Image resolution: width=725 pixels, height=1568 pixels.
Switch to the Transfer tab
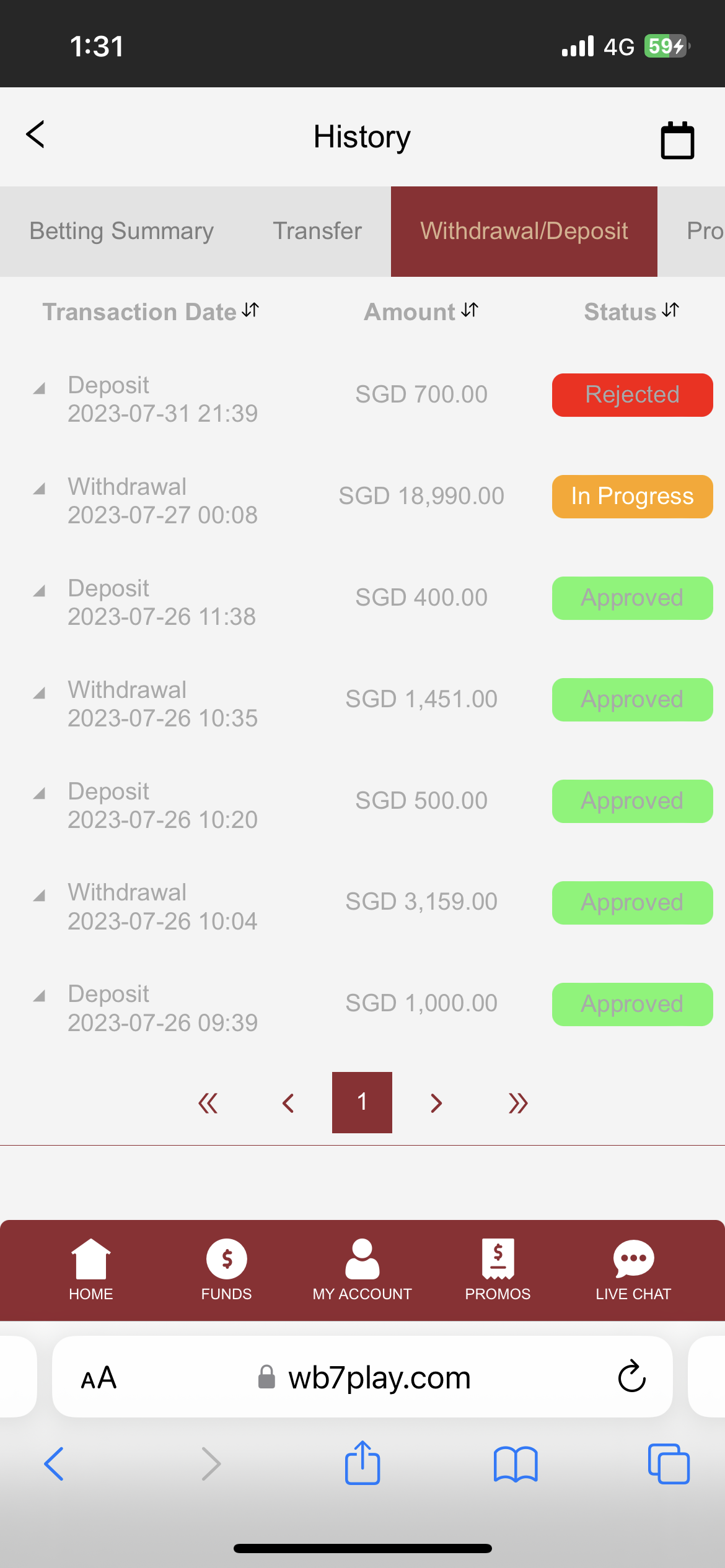[317, 231]
